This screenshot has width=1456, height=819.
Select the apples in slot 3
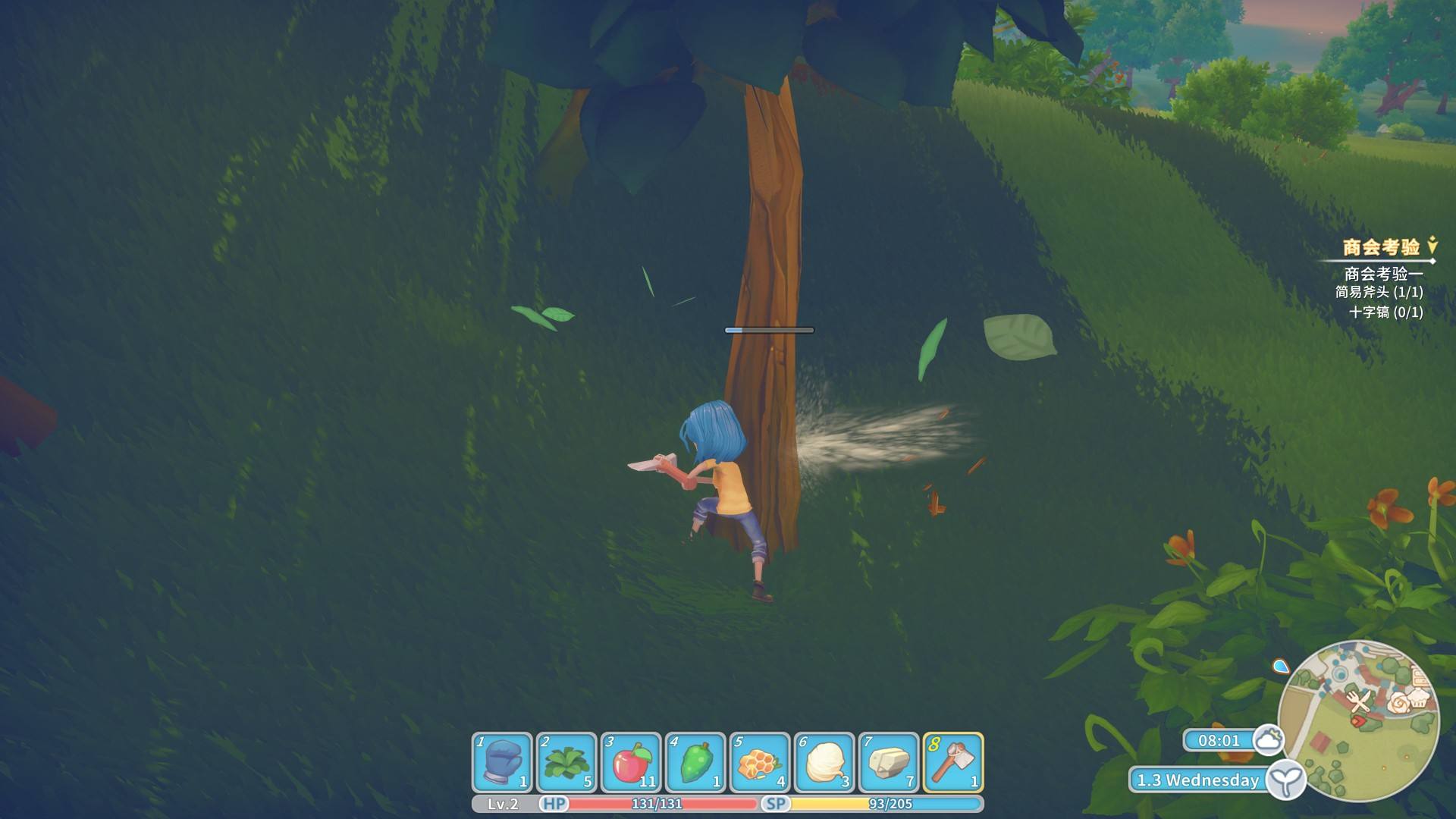coord(631,762)
